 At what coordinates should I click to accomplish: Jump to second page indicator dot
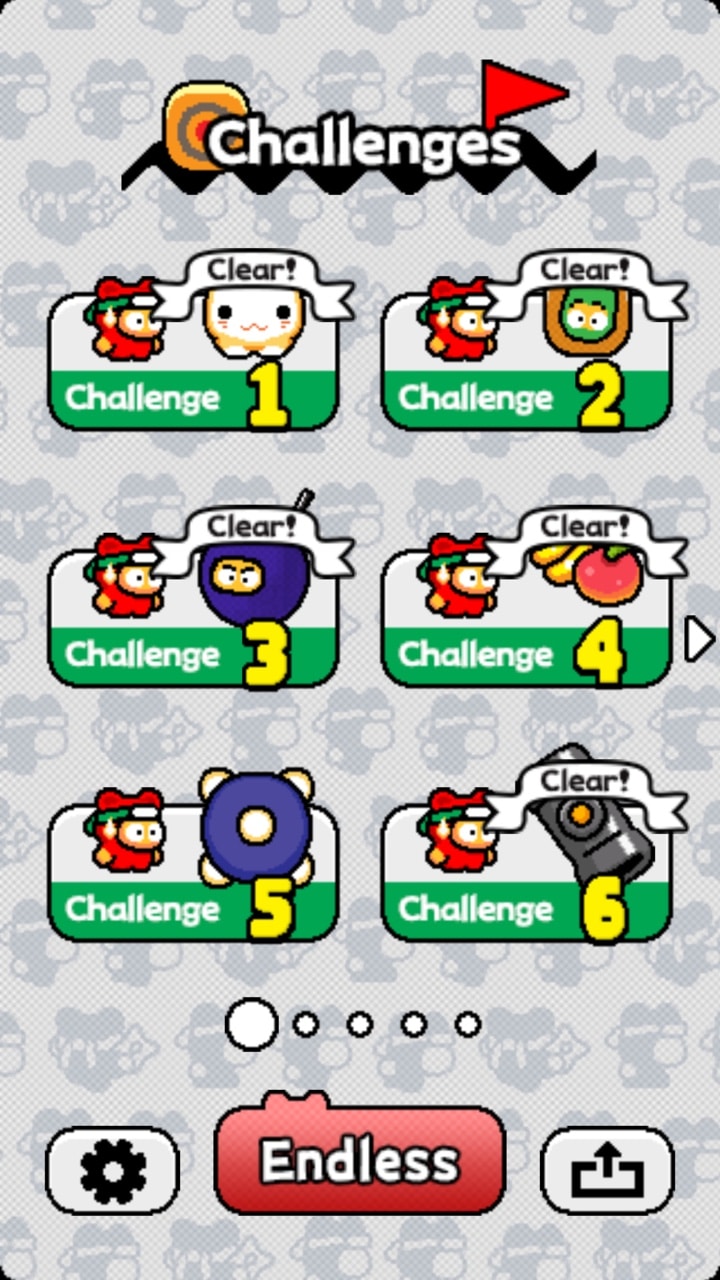click(x=306, y=1024)
